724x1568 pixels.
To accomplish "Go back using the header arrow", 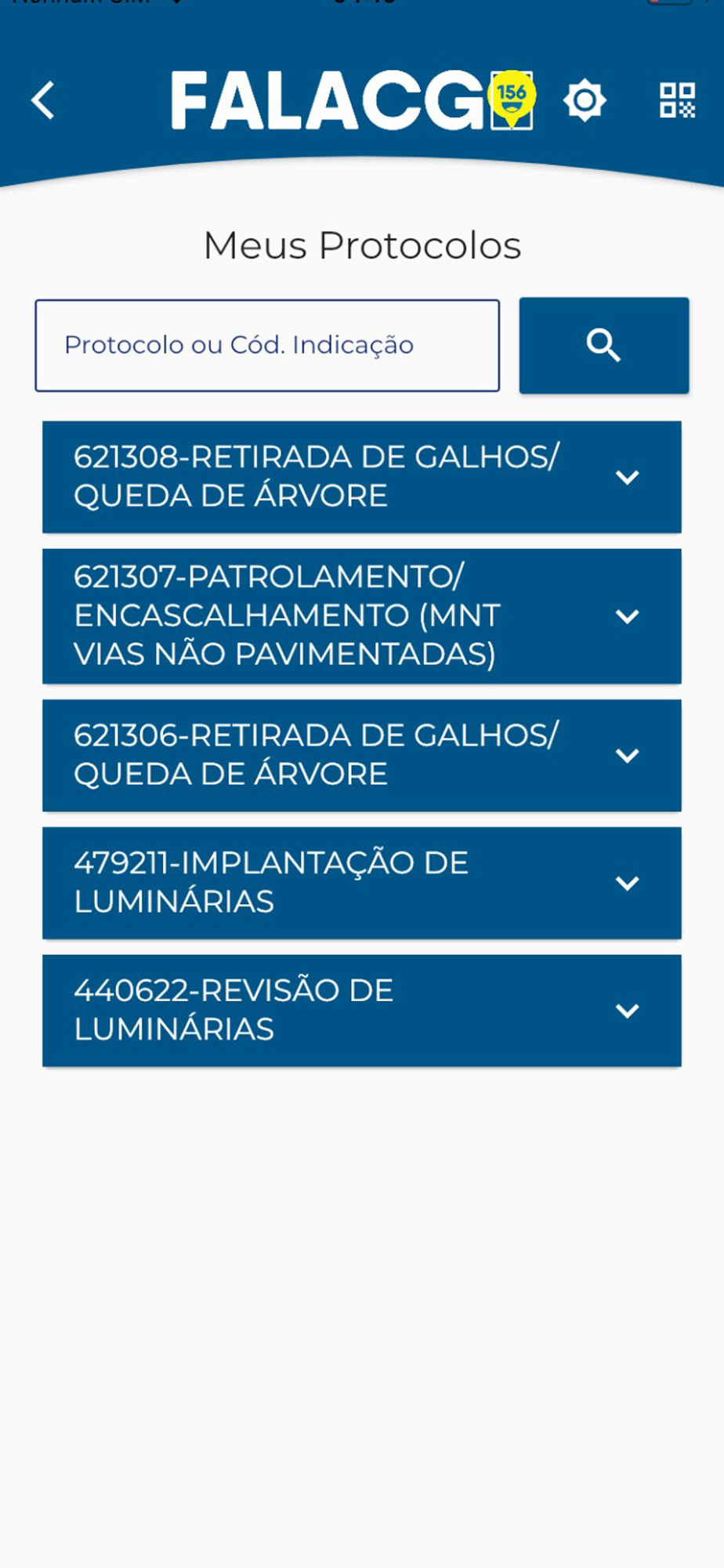I will (43, 100).
